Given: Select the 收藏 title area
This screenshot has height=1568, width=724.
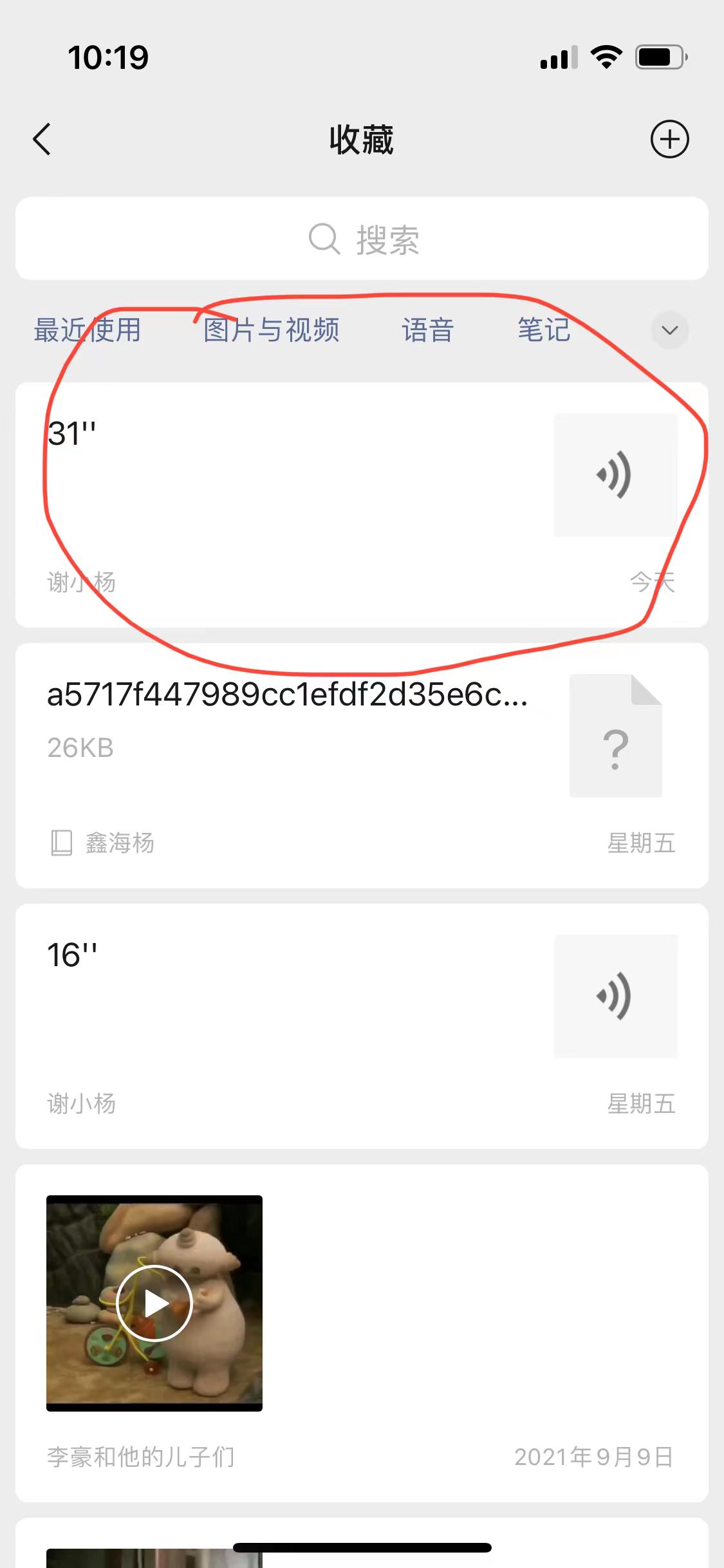Looking at the screenshot, I should [362, 139].
